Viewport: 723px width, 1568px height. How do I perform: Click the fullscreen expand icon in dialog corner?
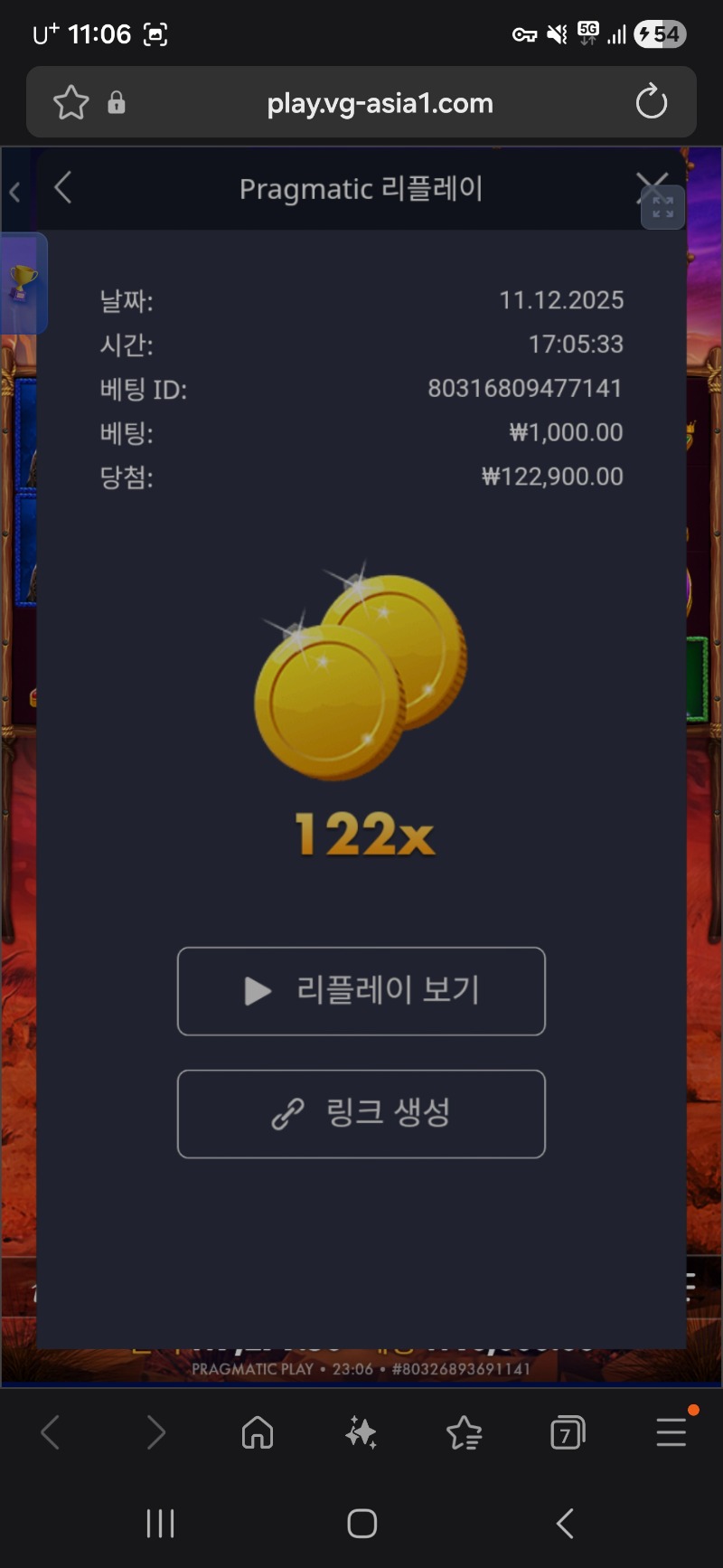(x=662, y=207)
